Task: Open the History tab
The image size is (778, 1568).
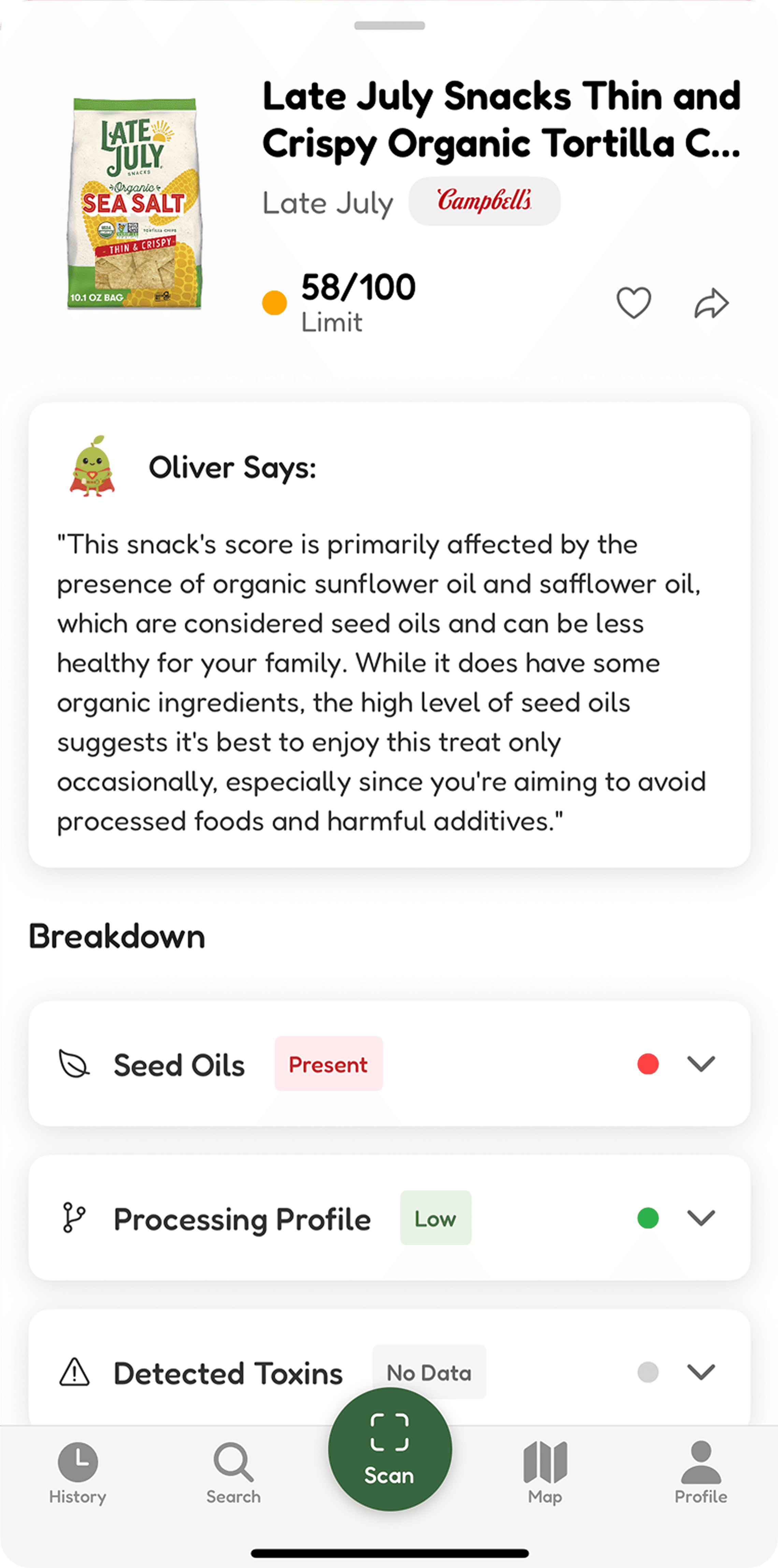Action: pyautogui.click(x=78, y=1472)
